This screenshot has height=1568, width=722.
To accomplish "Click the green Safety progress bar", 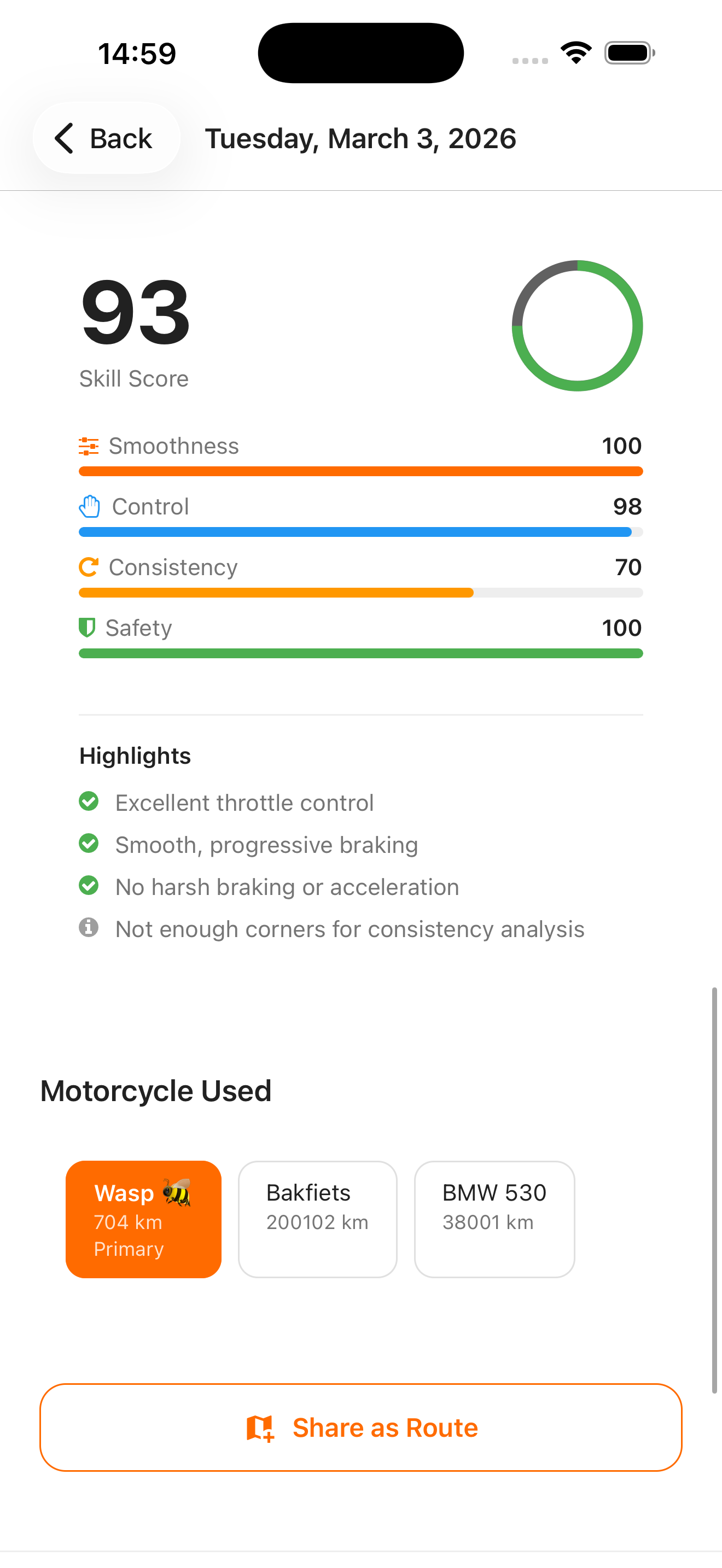I will 360,653.
